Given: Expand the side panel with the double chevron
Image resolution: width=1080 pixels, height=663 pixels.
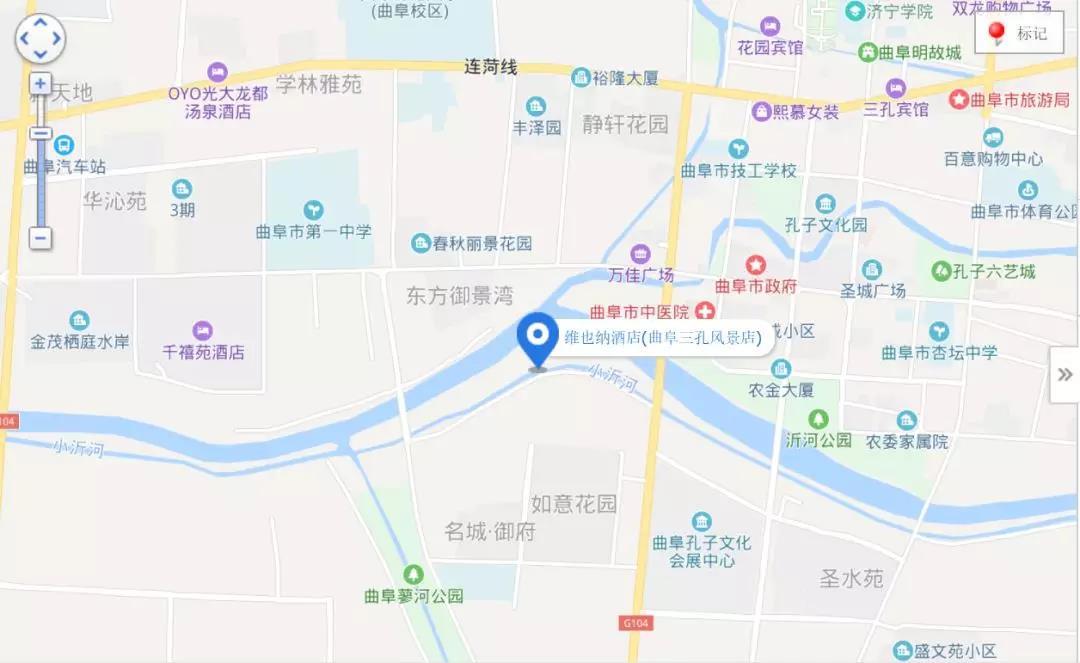Looking at the screenshot, I should [1065, 374].
